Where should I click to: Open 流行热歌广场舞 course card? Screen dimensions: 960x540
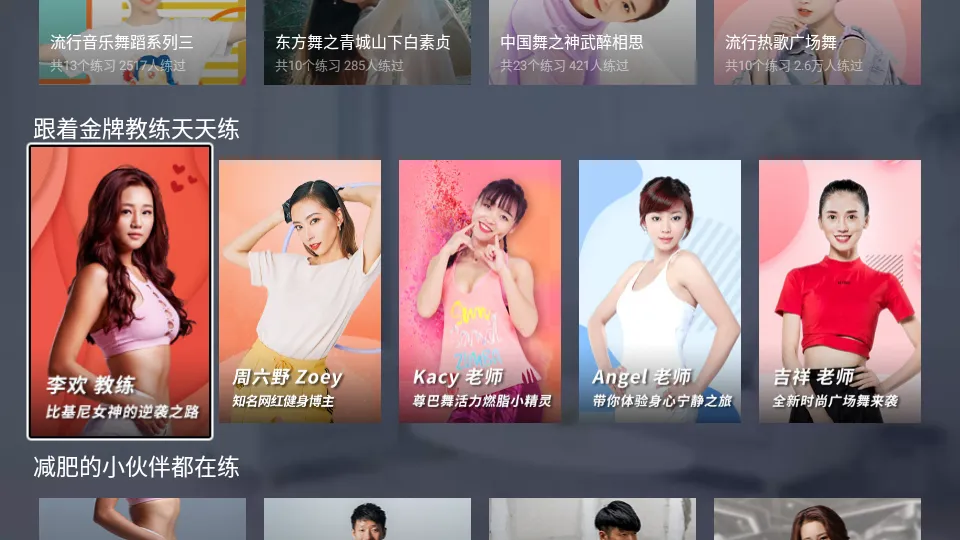click(817, 42)
